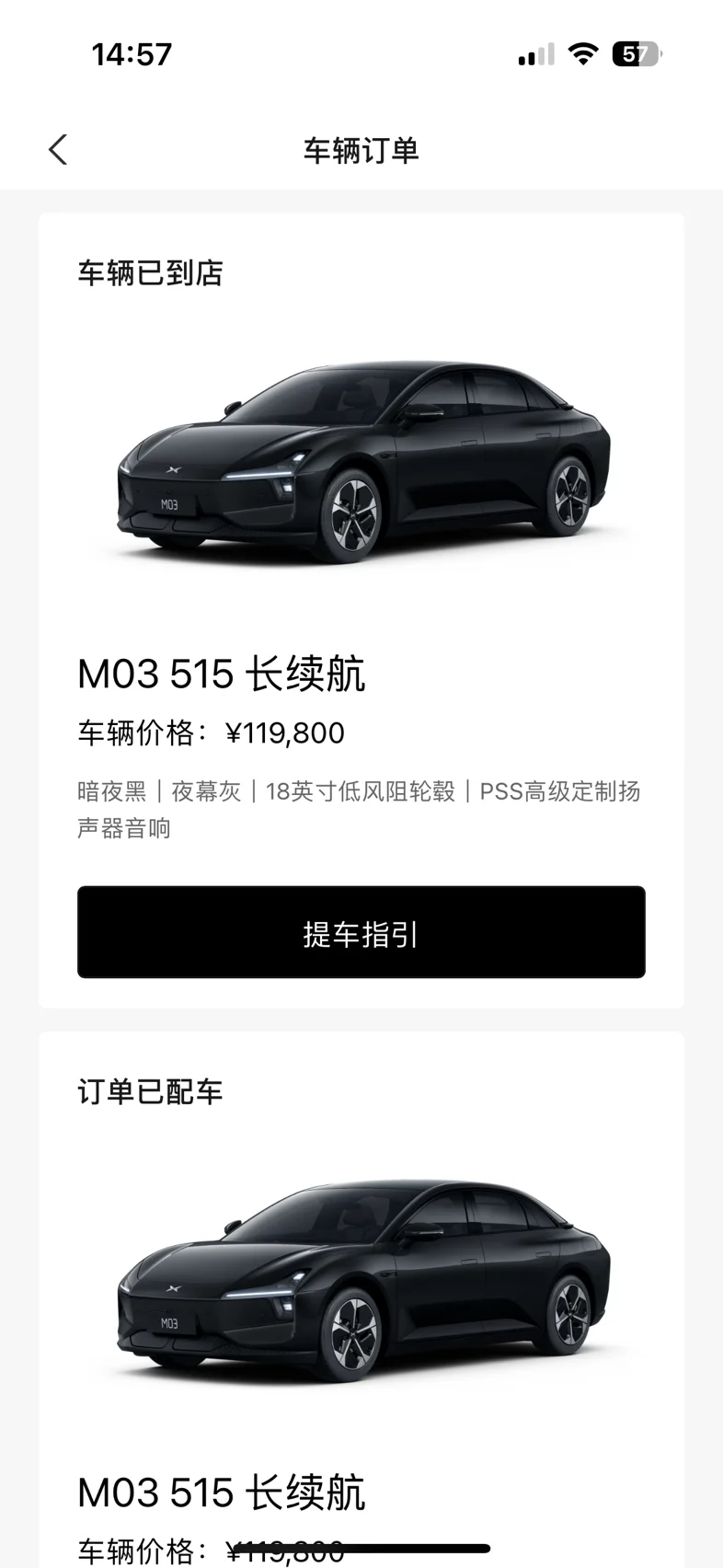Go back from the 车辆订单 page
Image resolution: width=723 pixels, height=1568 pixels.
[58, 150]
